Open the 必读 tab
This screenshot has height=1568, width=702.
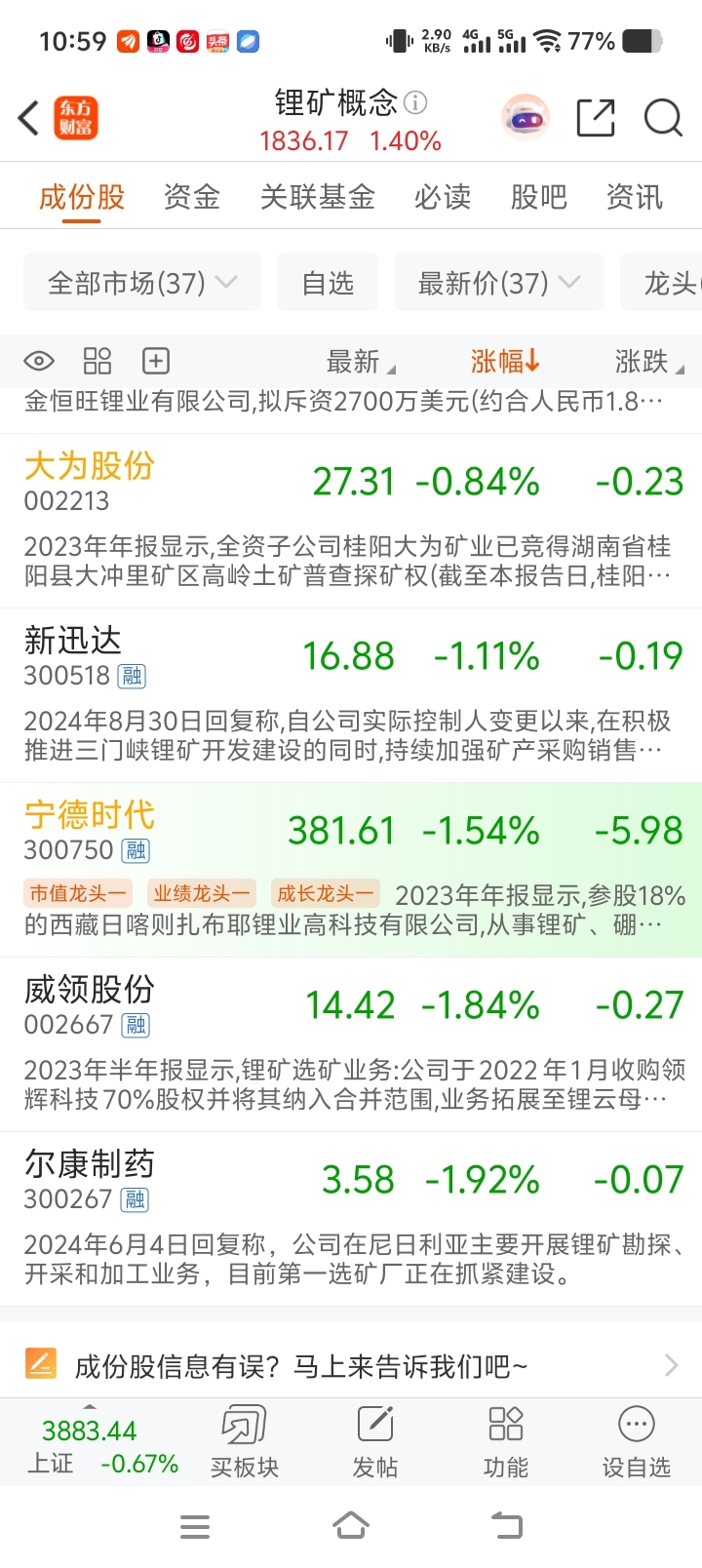[x=442, y=197]
